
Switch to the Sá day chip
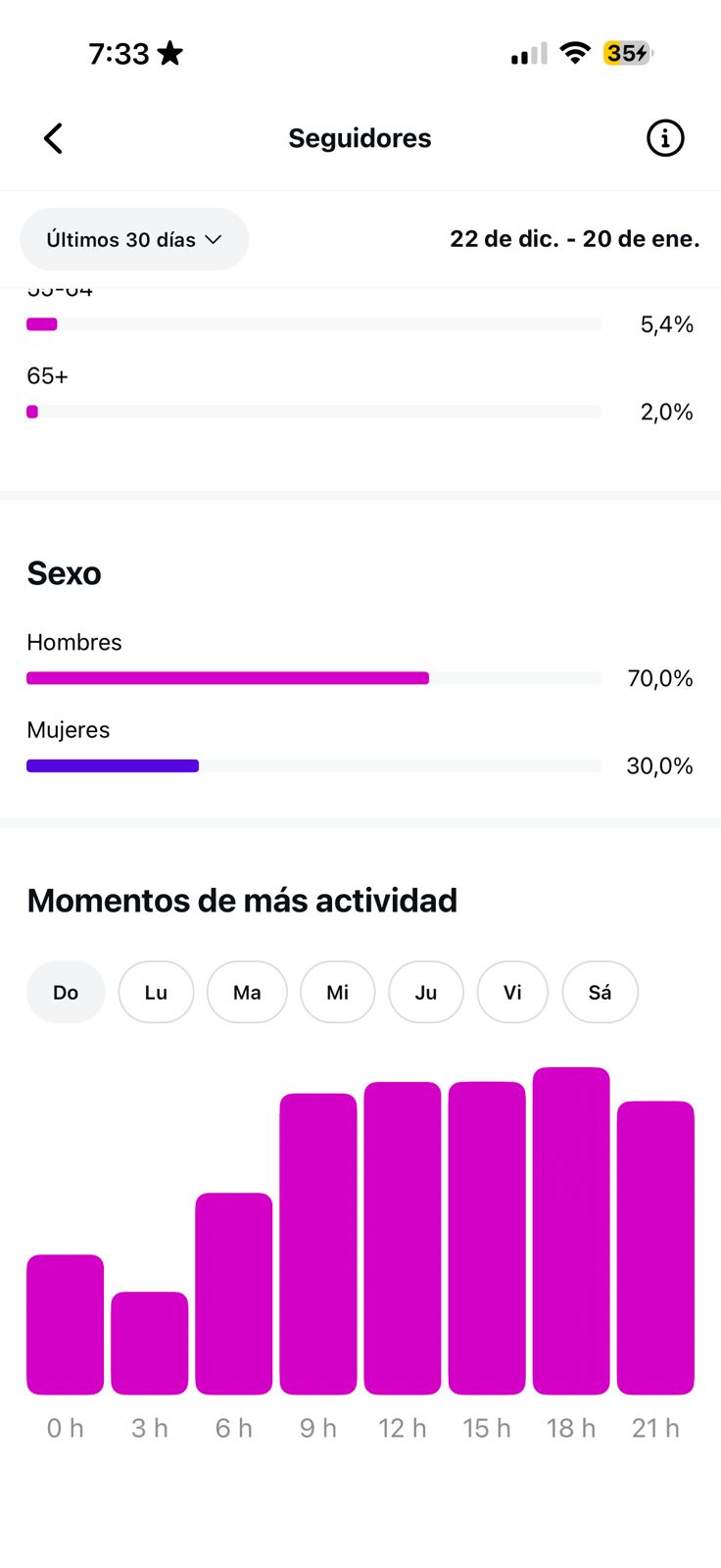click(601, 992)
